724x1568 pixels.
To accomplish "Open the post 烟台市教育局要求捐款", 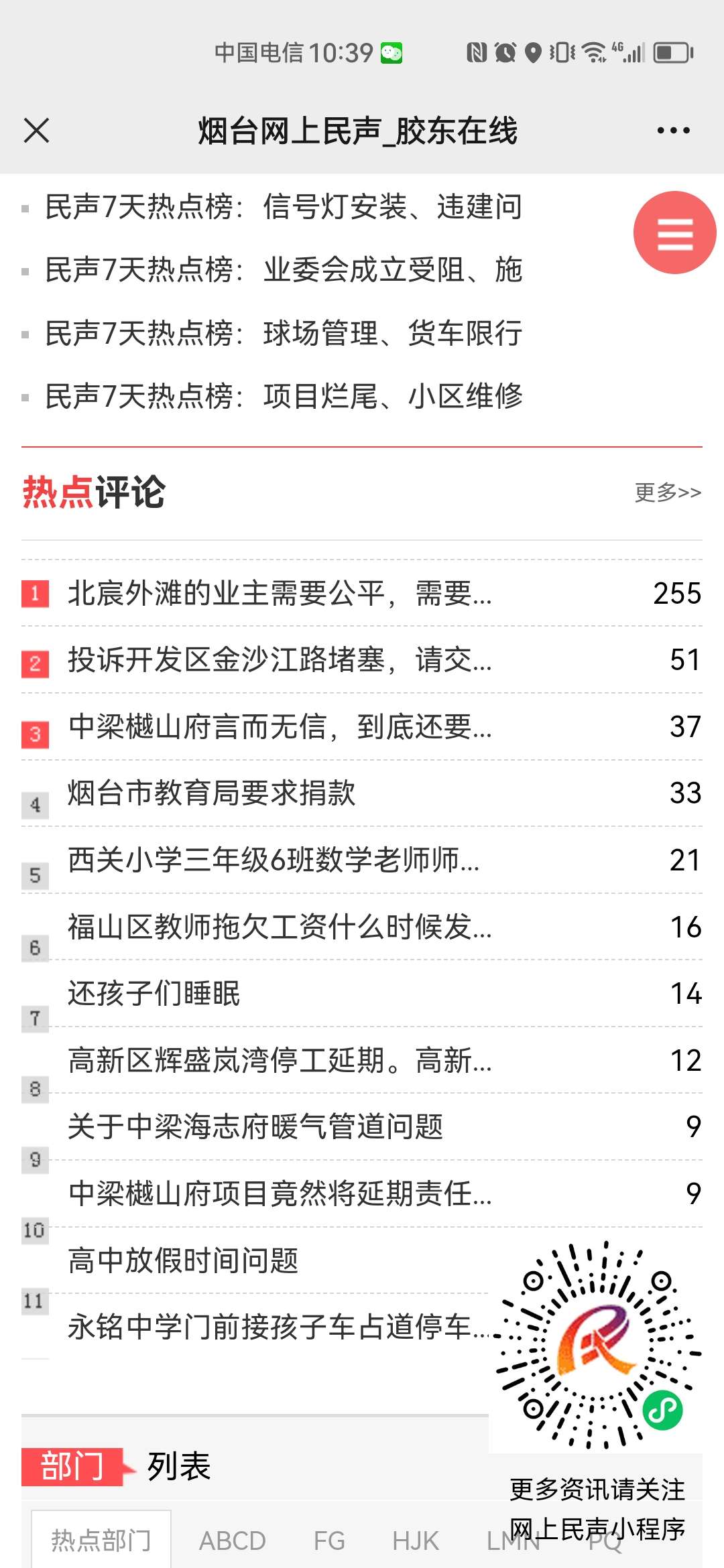I will point(212,793).
